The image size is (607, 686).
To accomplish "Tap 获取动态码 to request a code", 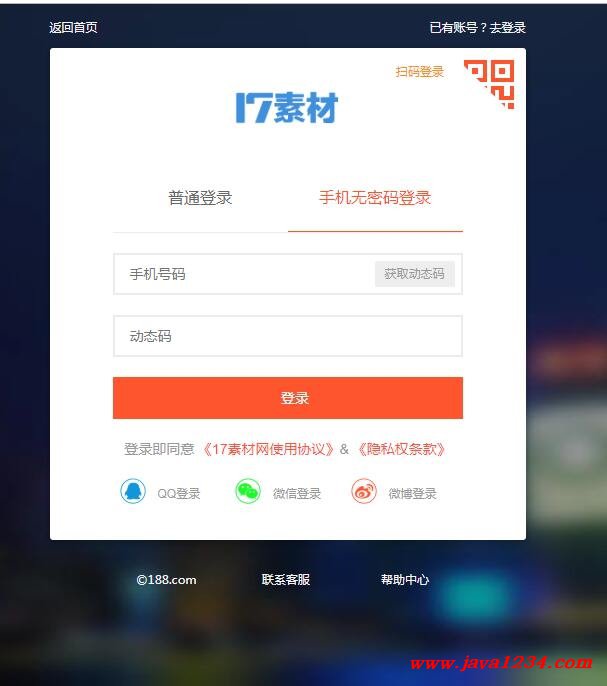I will [x=414, y=274].
